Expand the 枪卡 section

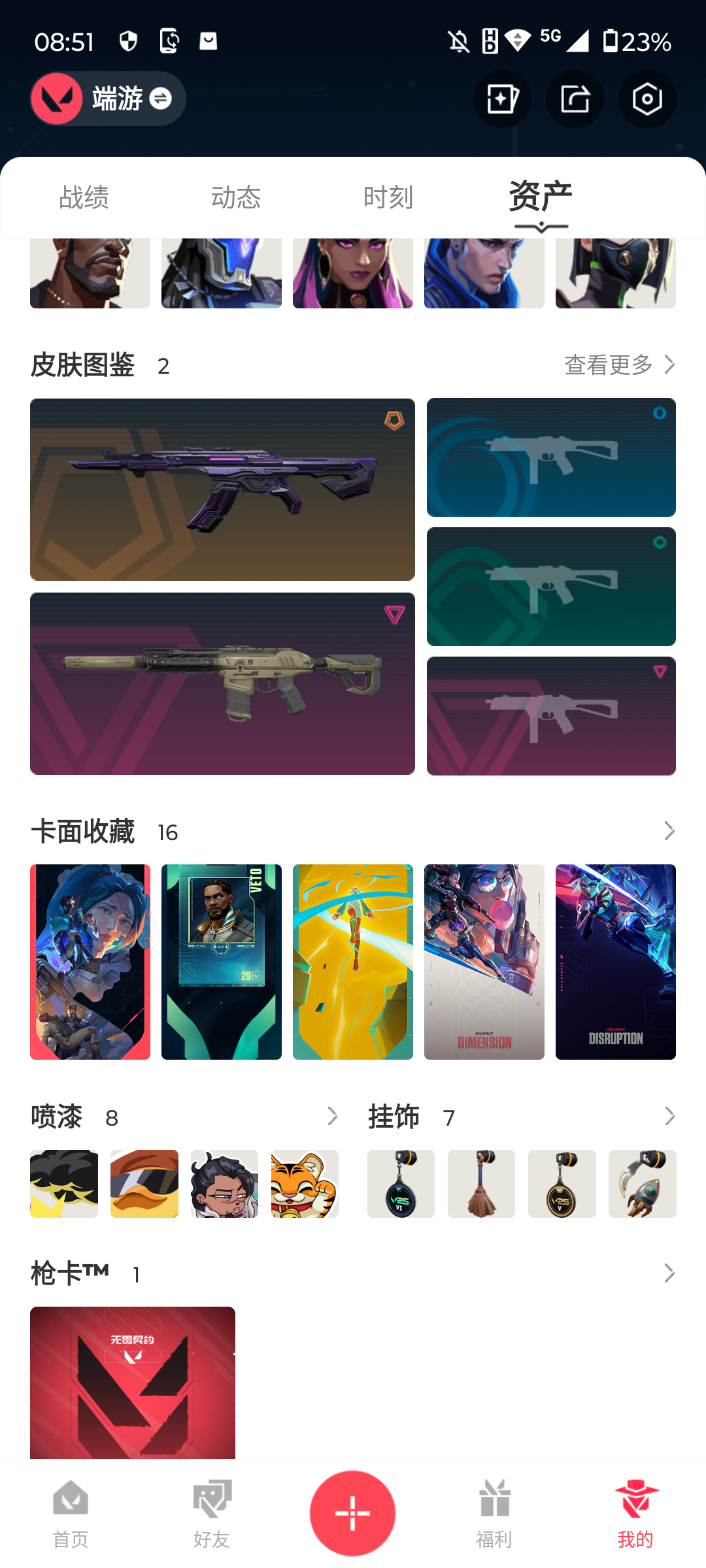(x=669, y=1273)
